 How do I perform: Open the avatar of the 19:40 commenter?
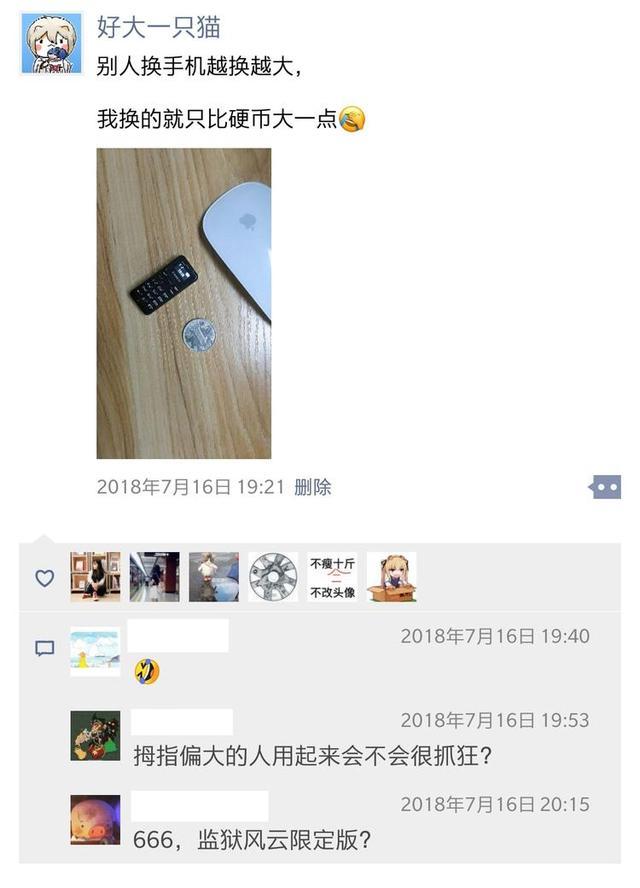(95, 652)
